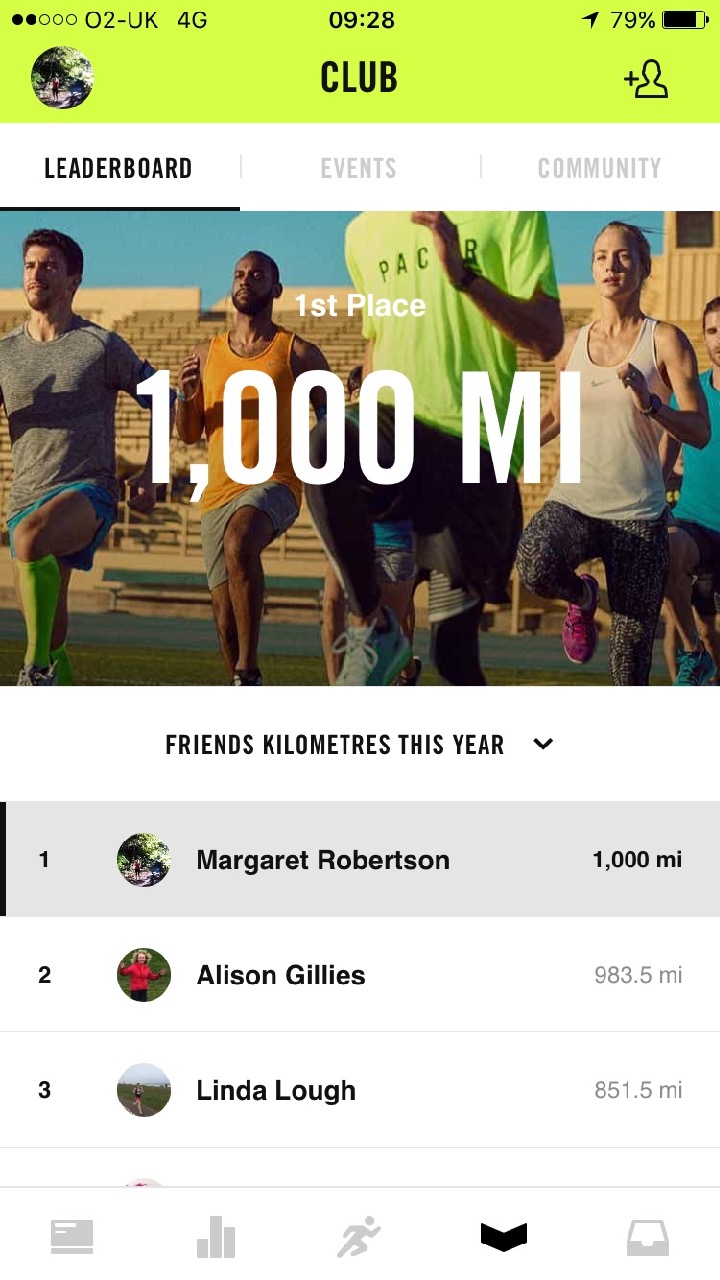
Task: Tap the add friend icon
Action: (646, 79)
